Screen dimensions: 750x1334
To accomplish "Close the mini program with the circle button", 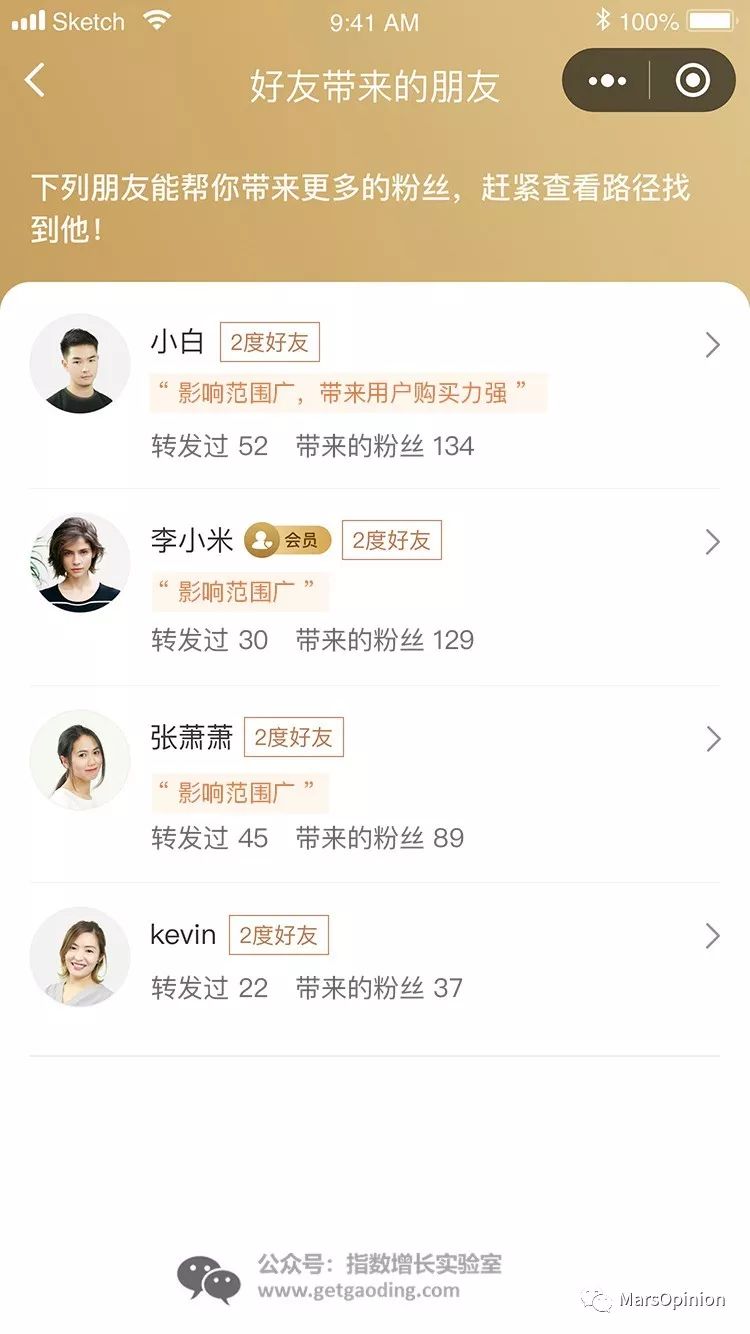I will [692, 81].
